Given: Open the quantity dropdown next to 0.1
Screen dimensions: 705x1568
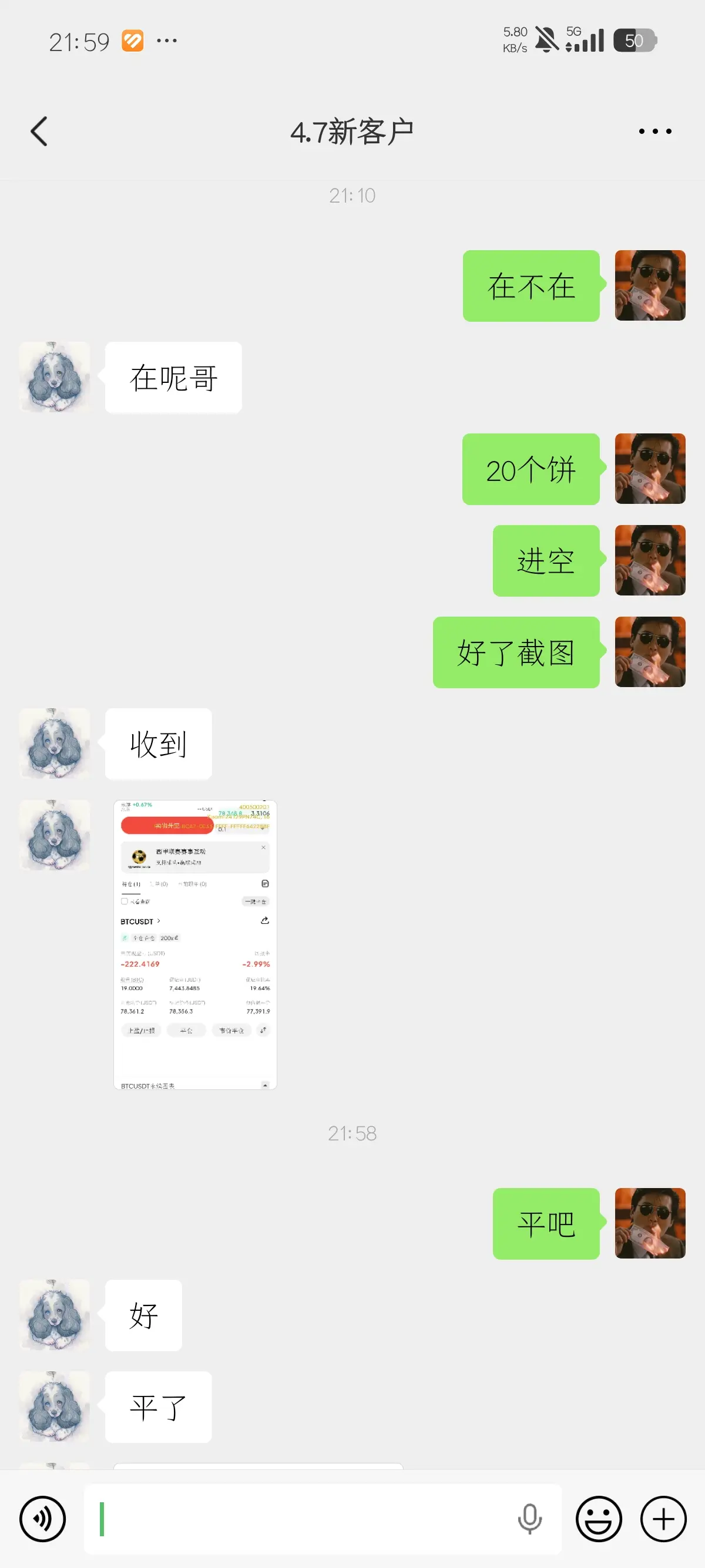Looking at the screenshot, I should 263,830.
